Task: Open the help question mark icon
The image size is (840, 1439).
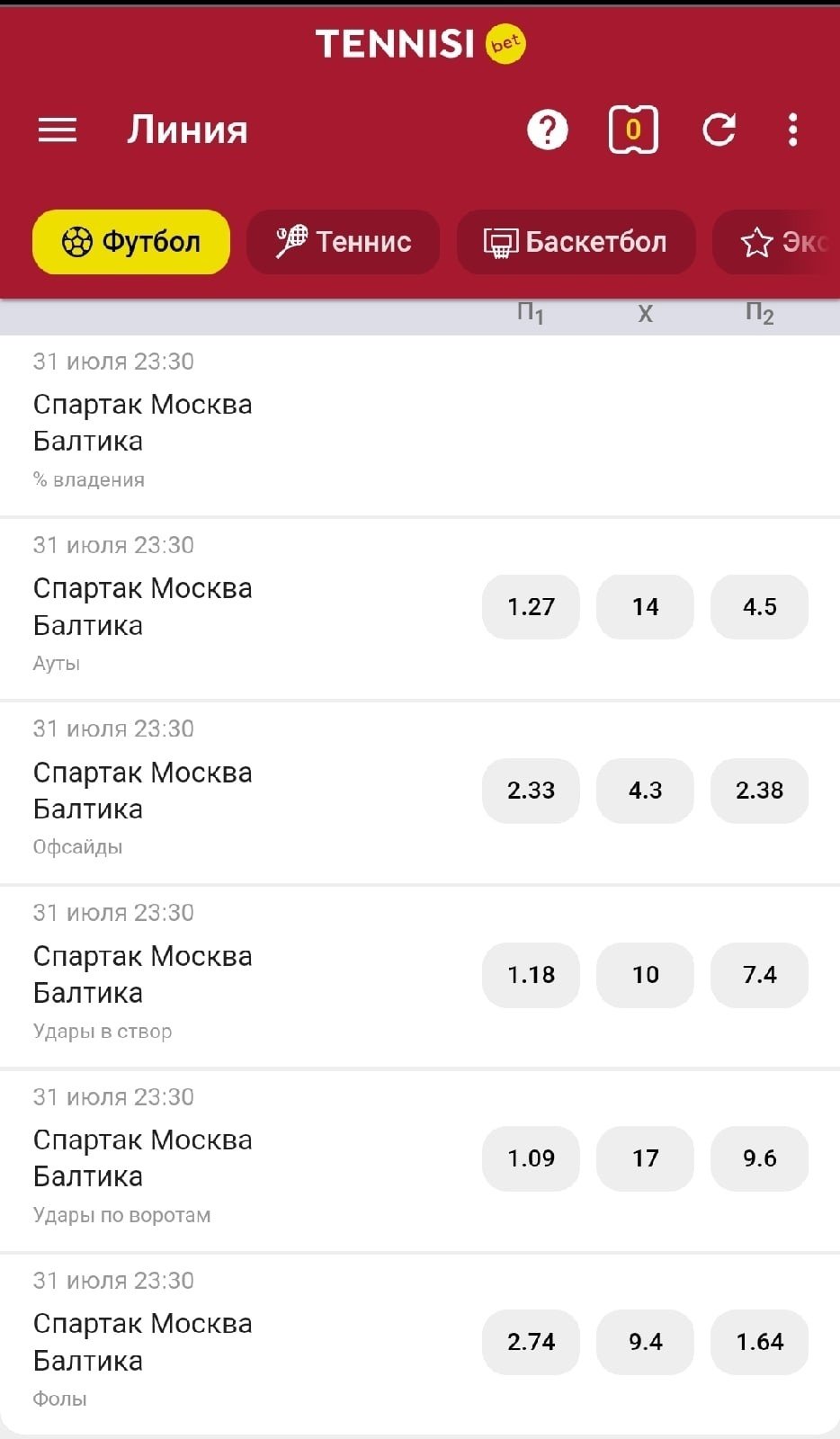Action: click(547, 130)
